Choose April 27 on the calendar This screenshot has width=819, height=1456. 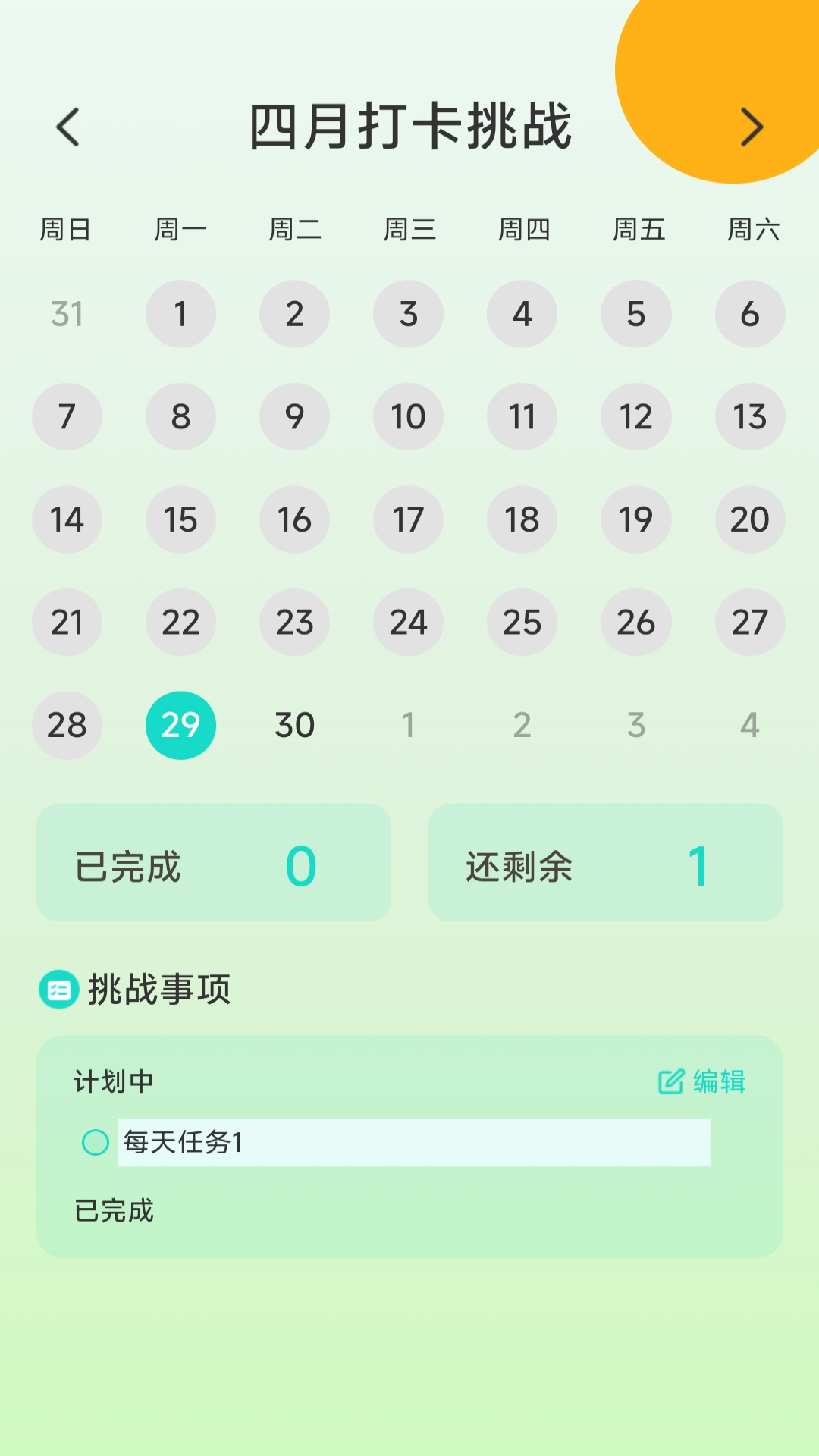pos(749,623)
